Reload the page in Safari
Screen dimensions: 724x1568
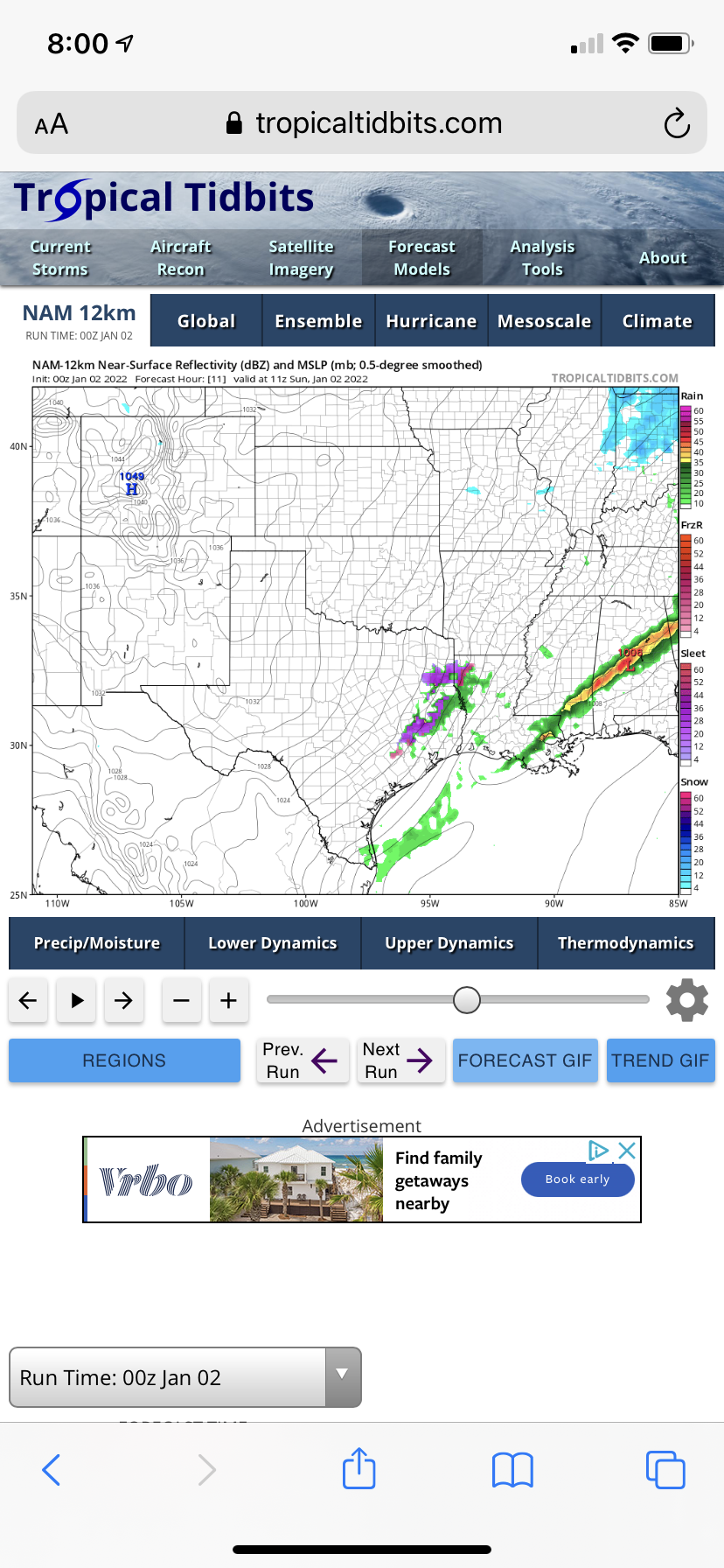pos(677,123)
